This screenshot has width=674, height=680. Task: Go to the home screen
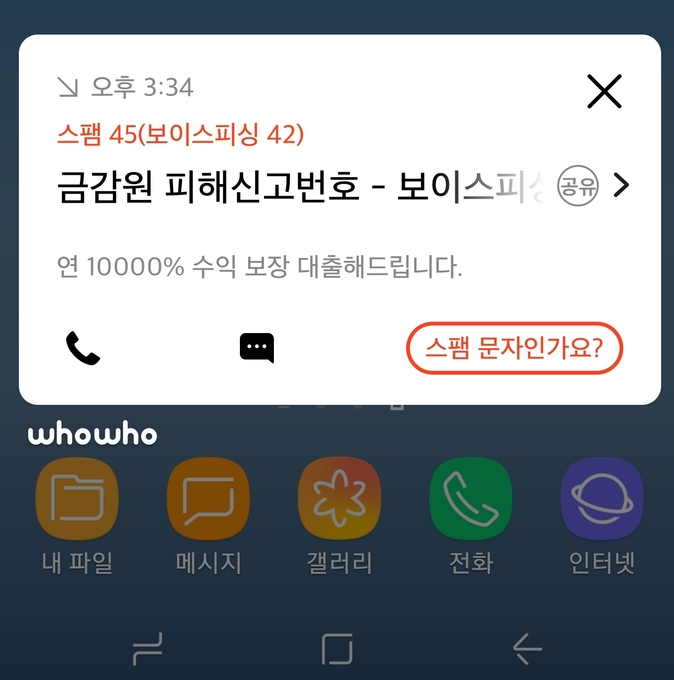click(337, 649)
